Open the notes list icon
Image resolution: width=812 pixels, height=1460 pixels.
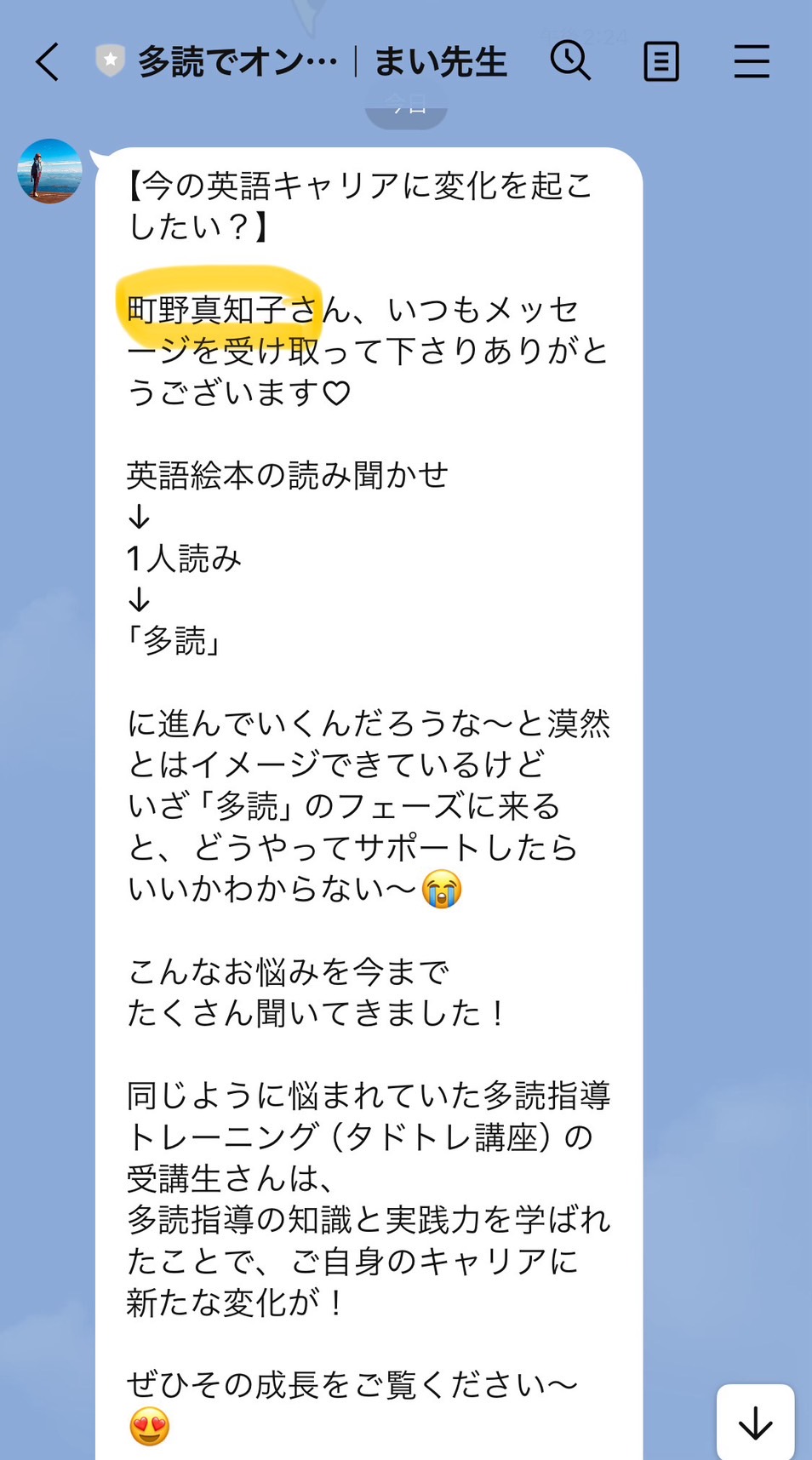[661, 62]
